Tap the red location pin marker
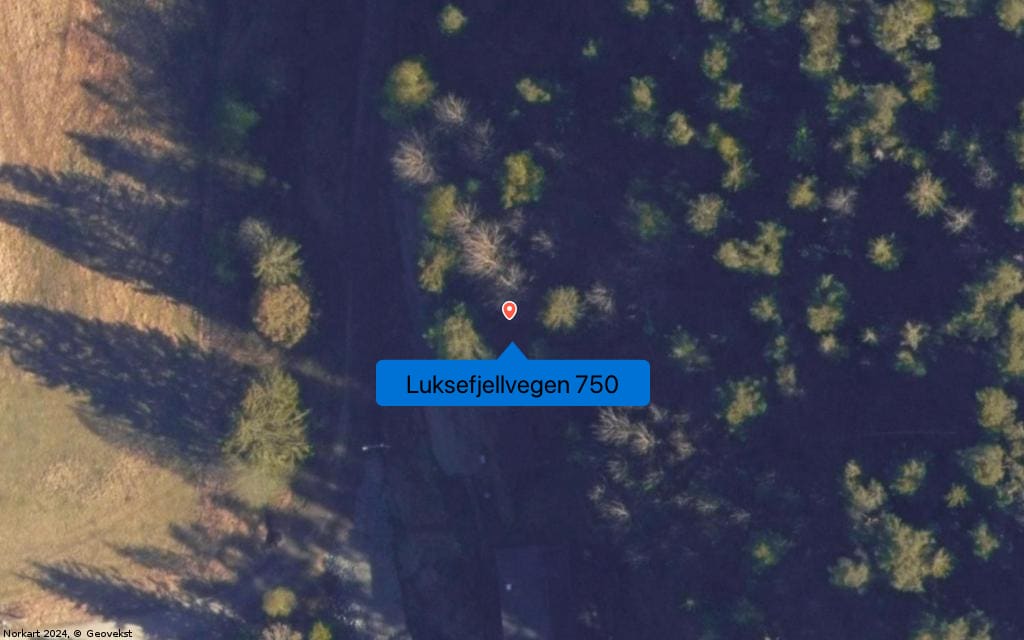The image size is (1024, 640). (x=509, y=310)
